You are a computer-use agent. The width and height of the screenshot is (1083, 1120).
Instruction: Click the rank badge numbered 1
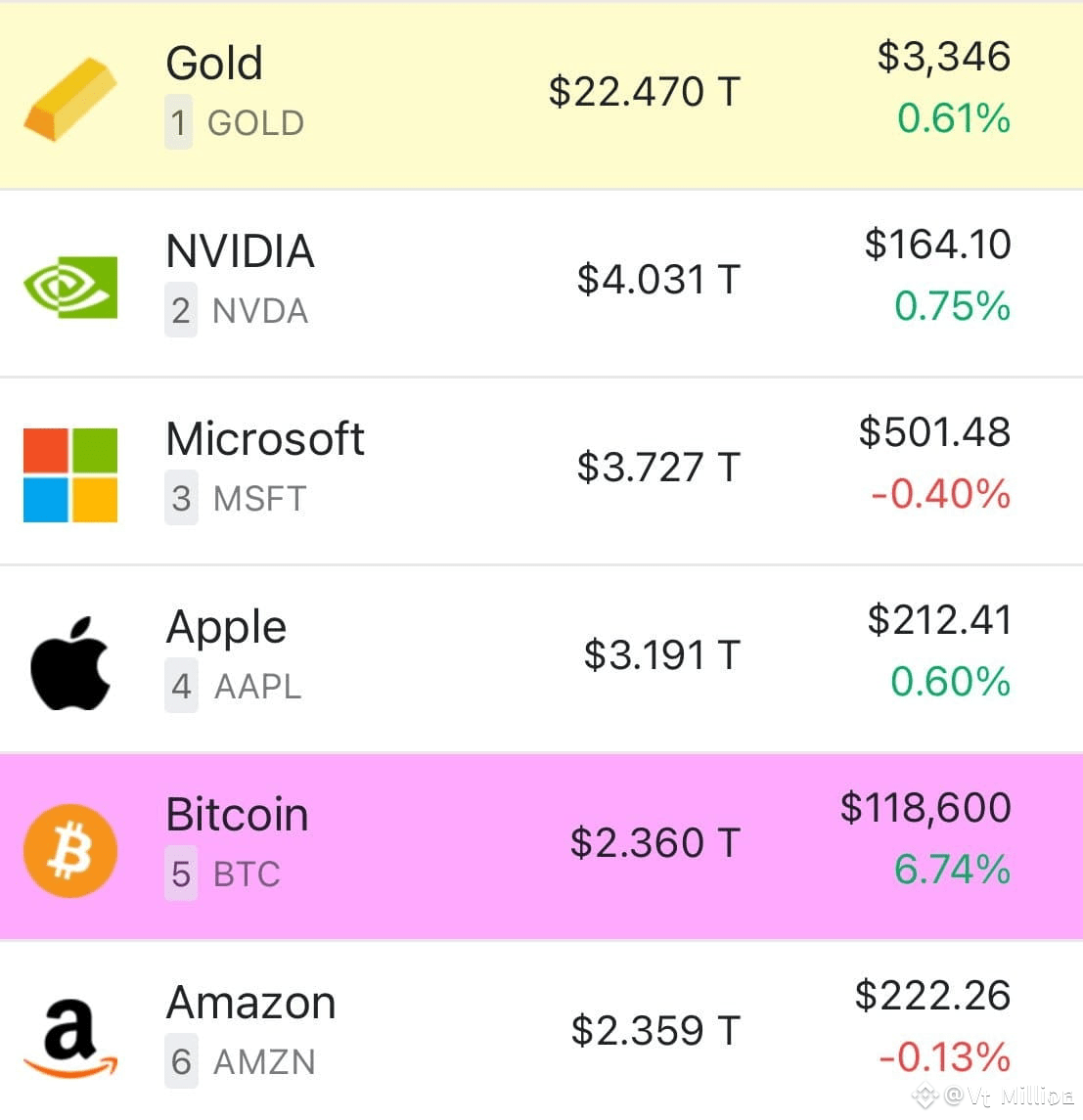pos(181,121)
